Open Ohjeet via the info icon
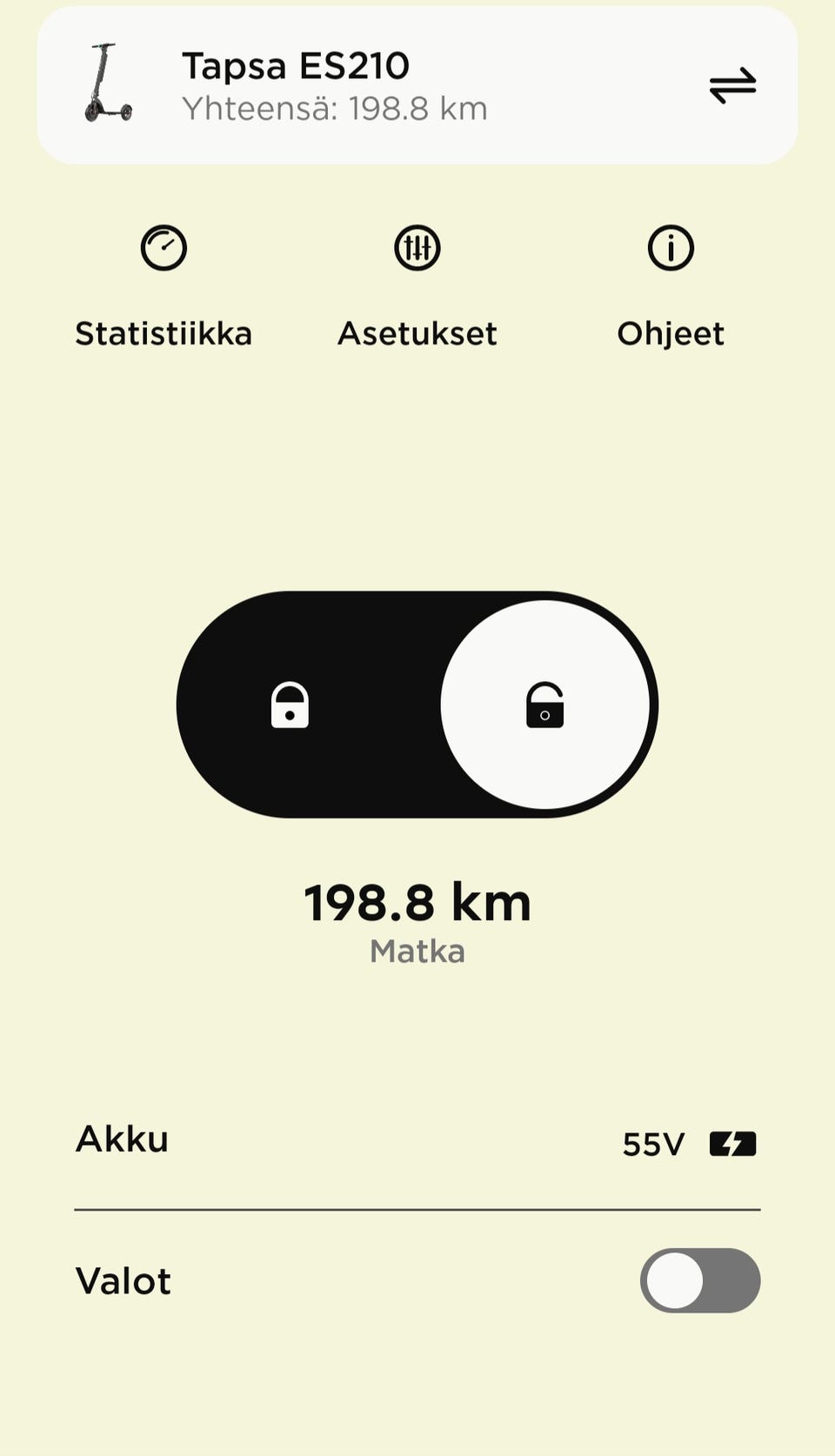The height and width of the screenshot is (1456, 835). [x=671, y=248]
